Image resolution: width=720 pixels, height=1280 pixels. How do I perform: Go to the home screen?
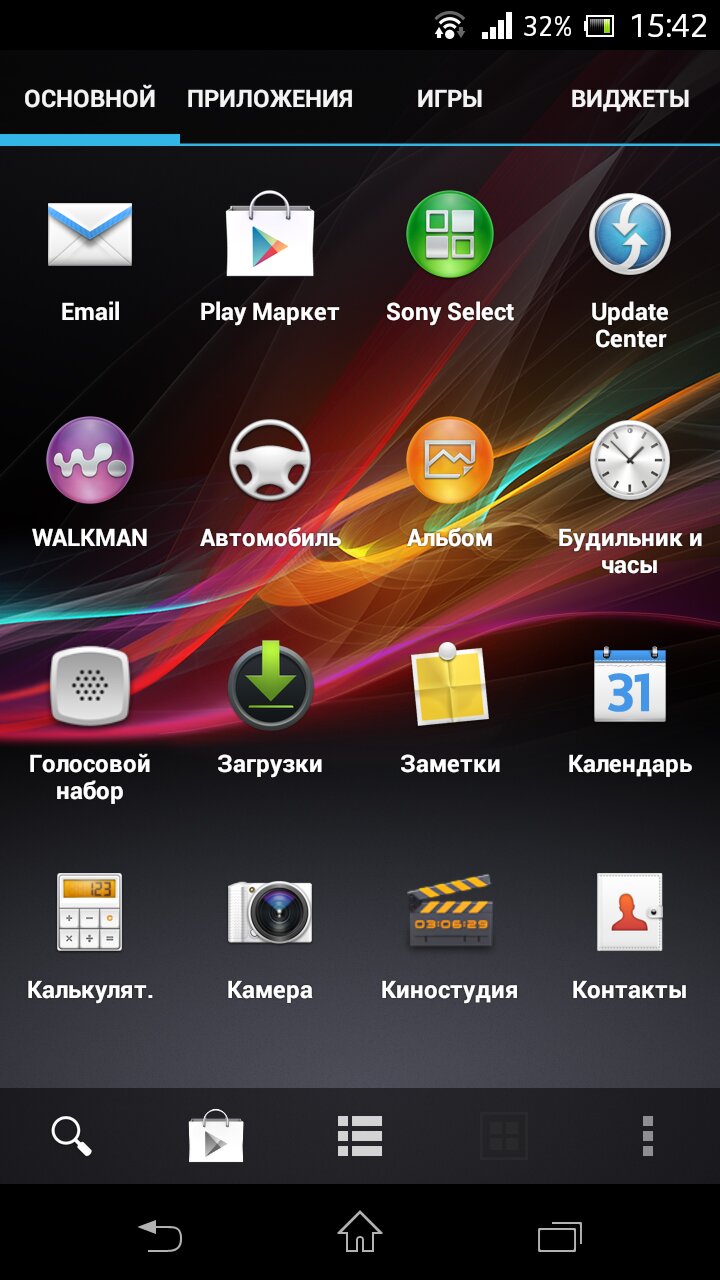(360, 1233)
